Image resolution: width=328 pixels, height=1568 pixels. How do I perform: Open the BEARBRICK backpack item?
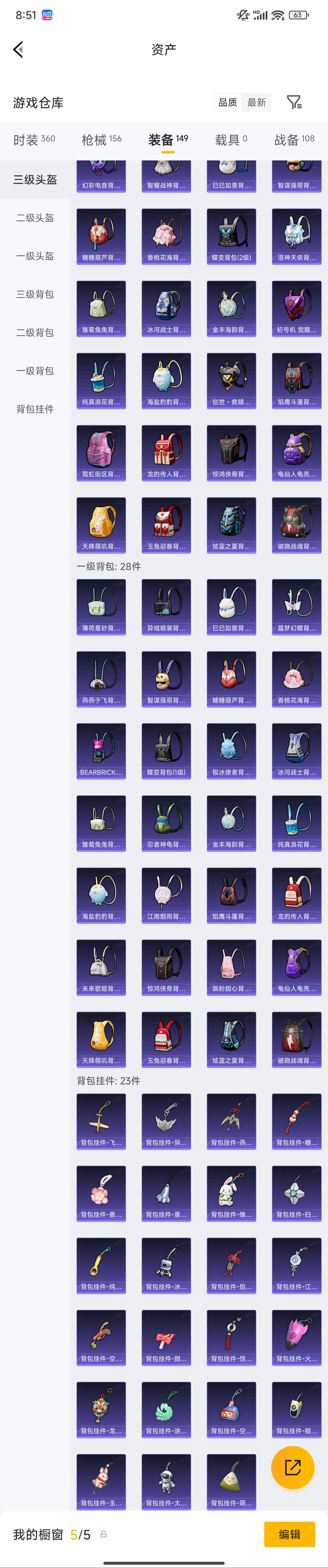pos(101,750)
